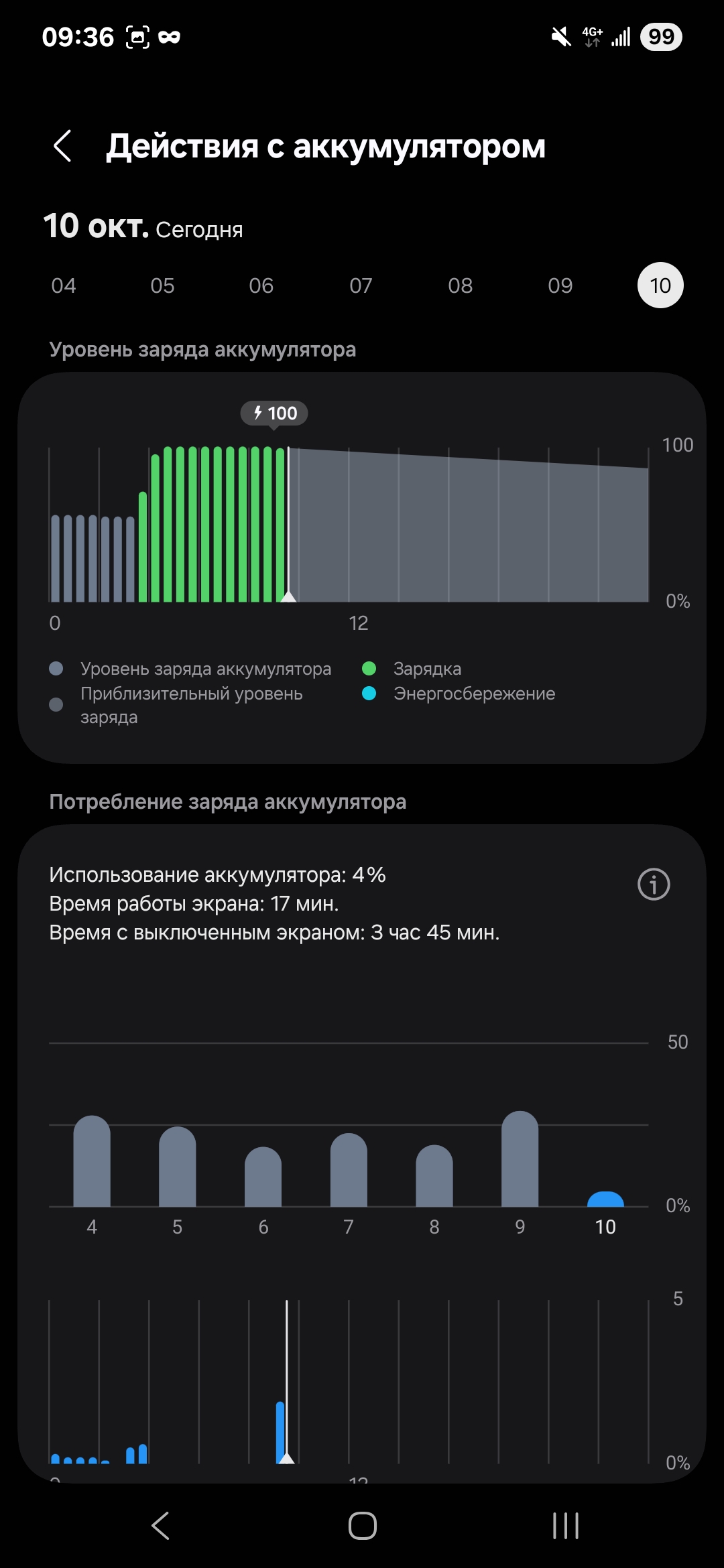Tap the usage bar for day 9

[x=520, y=1161]
